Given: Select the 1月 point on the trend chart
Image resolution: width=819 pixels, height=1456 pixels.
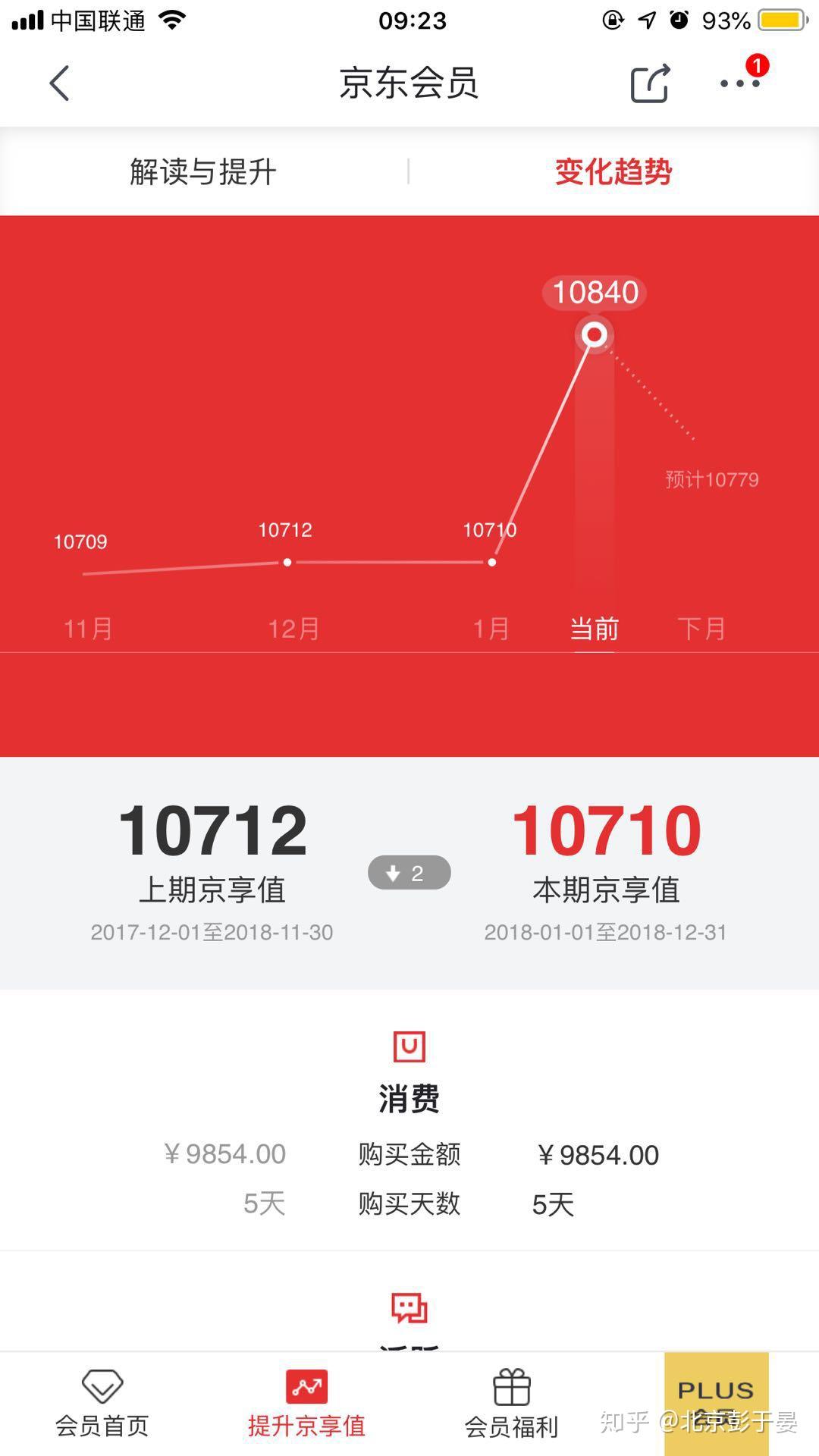Looking at the screenshot, I should 492,562.
